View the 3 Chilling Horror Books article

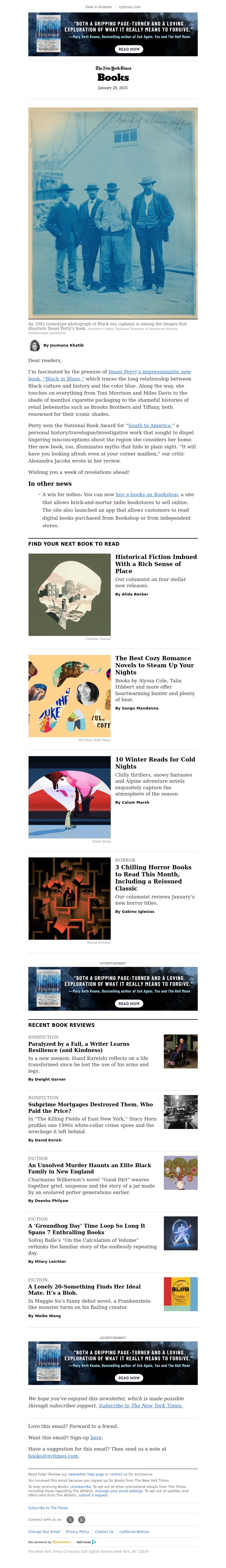point(153,874)
